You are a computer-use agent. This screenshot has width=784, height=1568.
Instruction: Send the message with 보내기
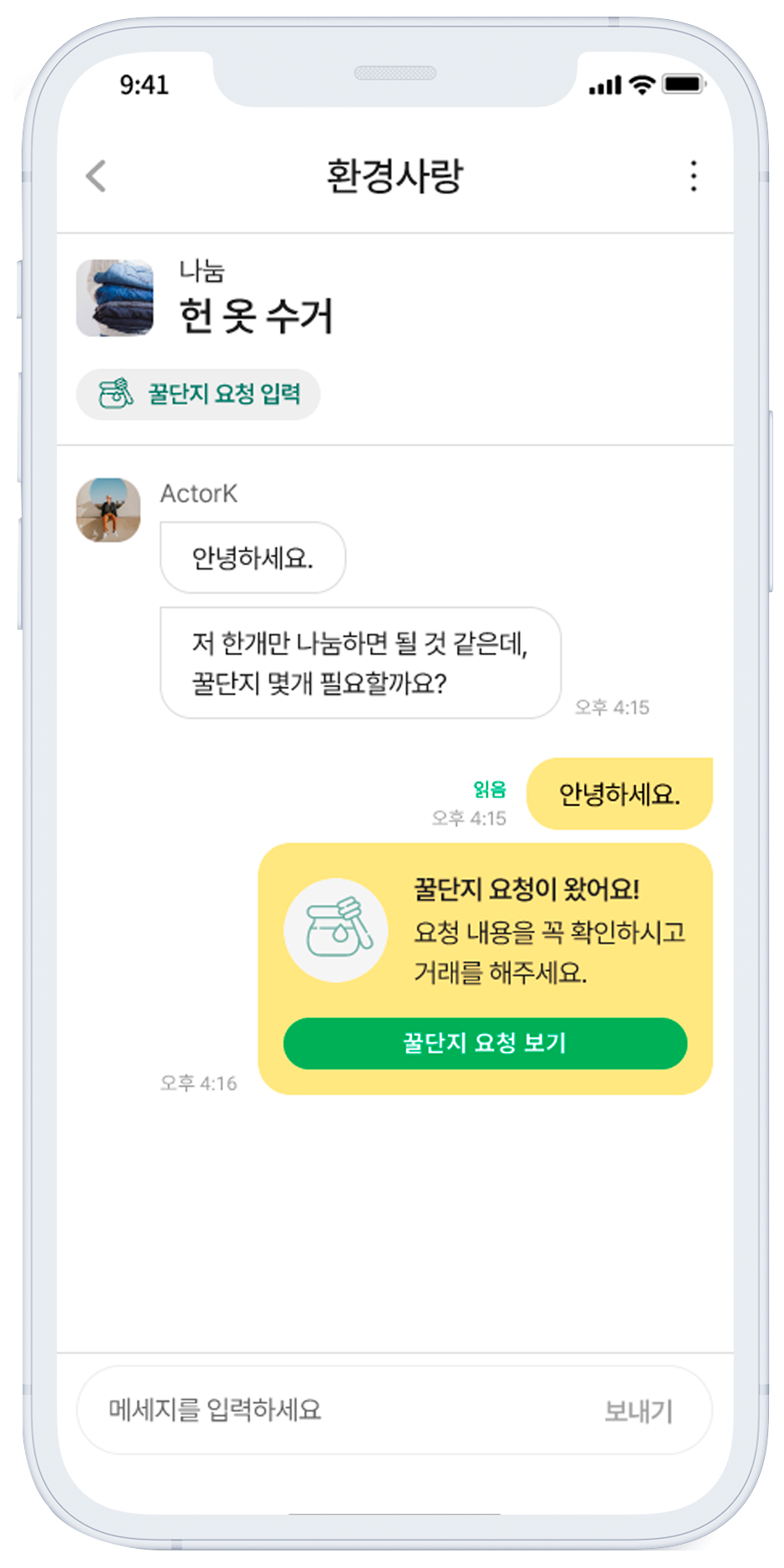[x=638, y=1410]
